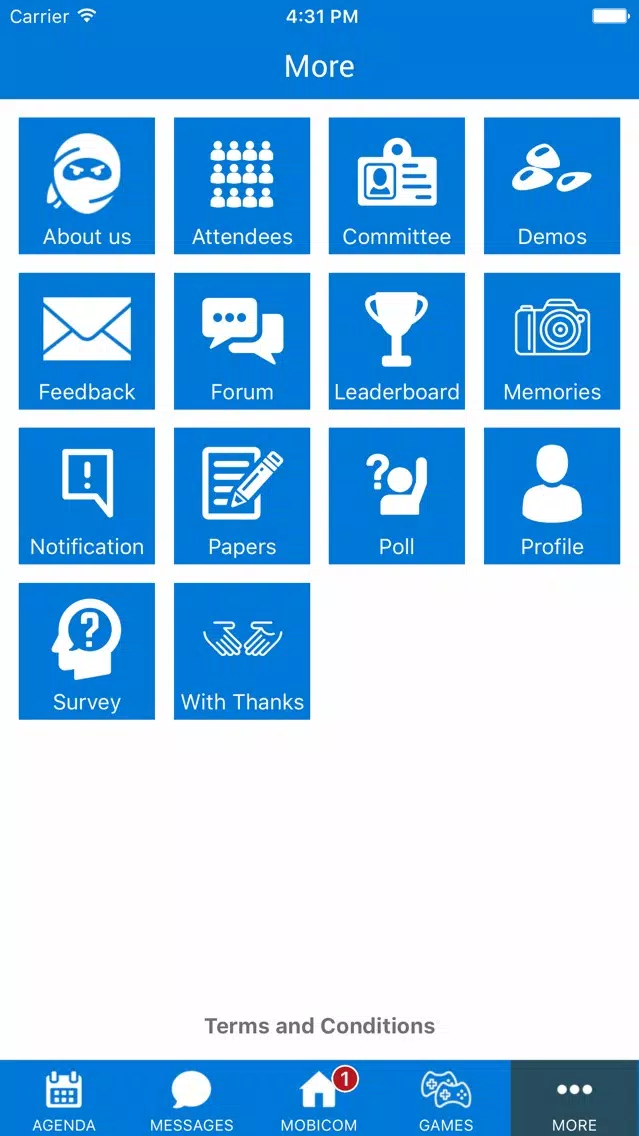Go to the Mobicom home tab
Screen dimensions: 639x1136
(x=319, y=1098)
